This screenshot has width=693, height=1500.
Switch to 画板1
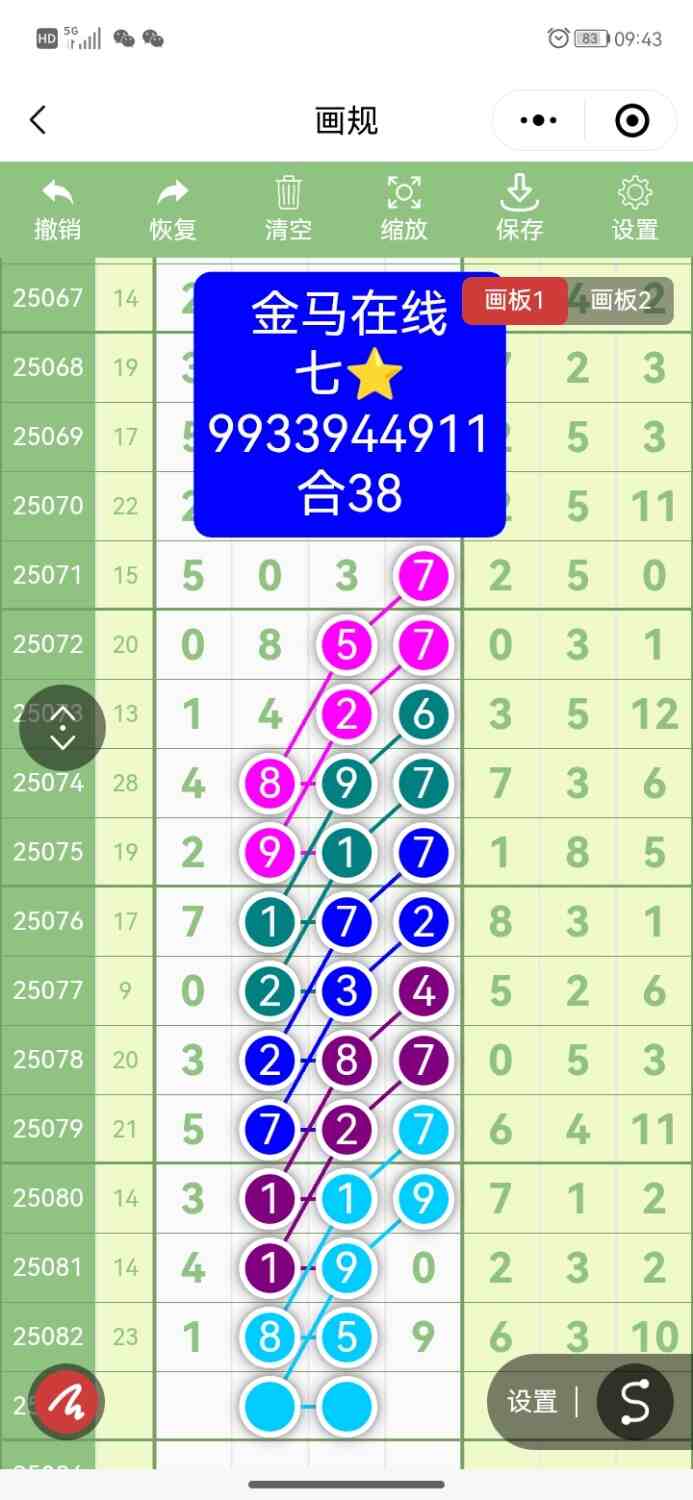[x=514, y=301]
